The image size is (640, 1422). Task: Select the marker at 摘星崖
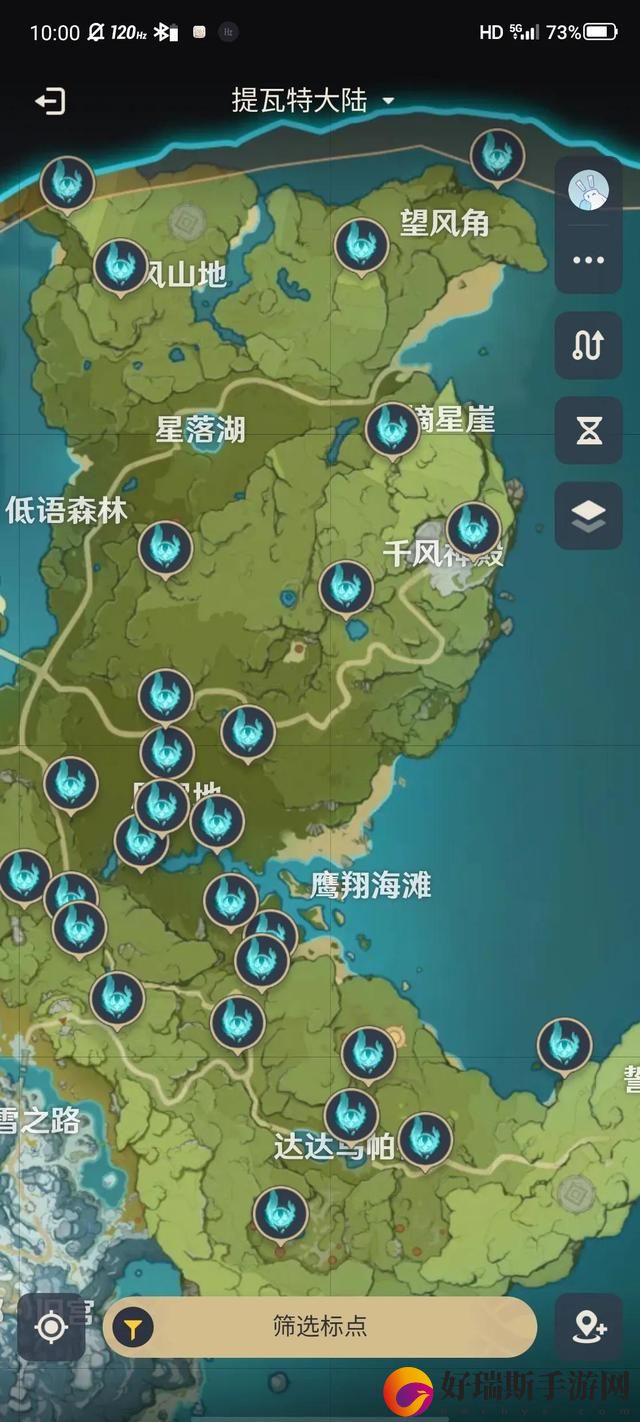[392, 428]
